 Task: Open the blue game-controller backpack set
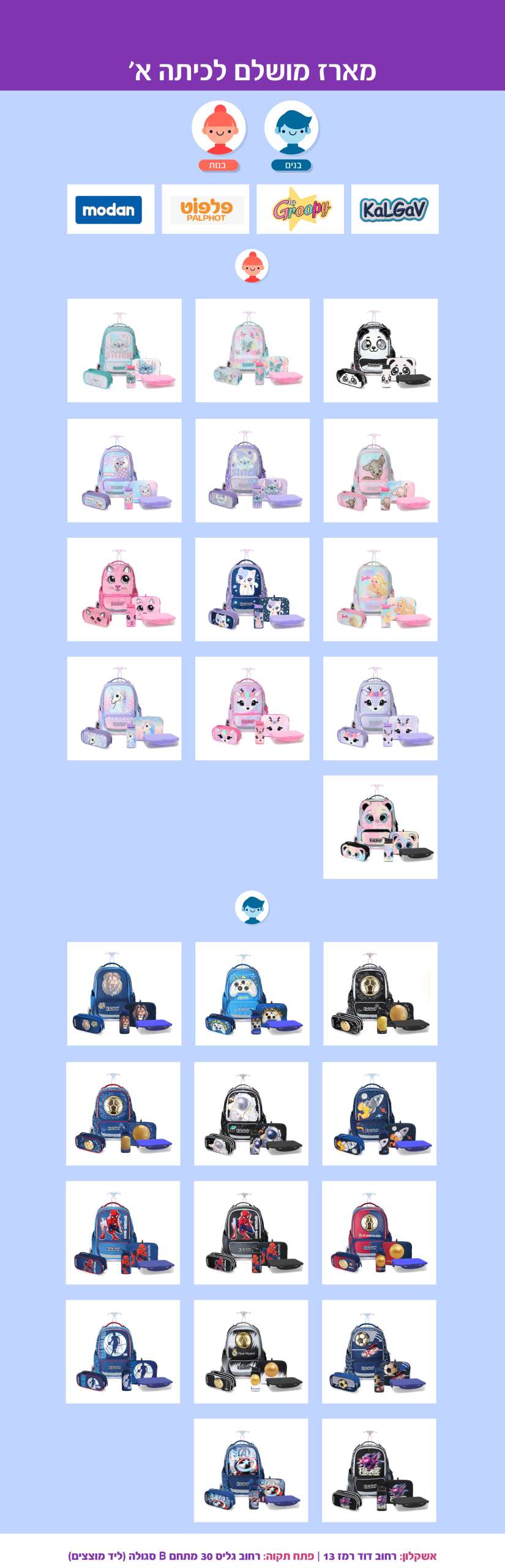pyautogui.click(x=252, y=993)
